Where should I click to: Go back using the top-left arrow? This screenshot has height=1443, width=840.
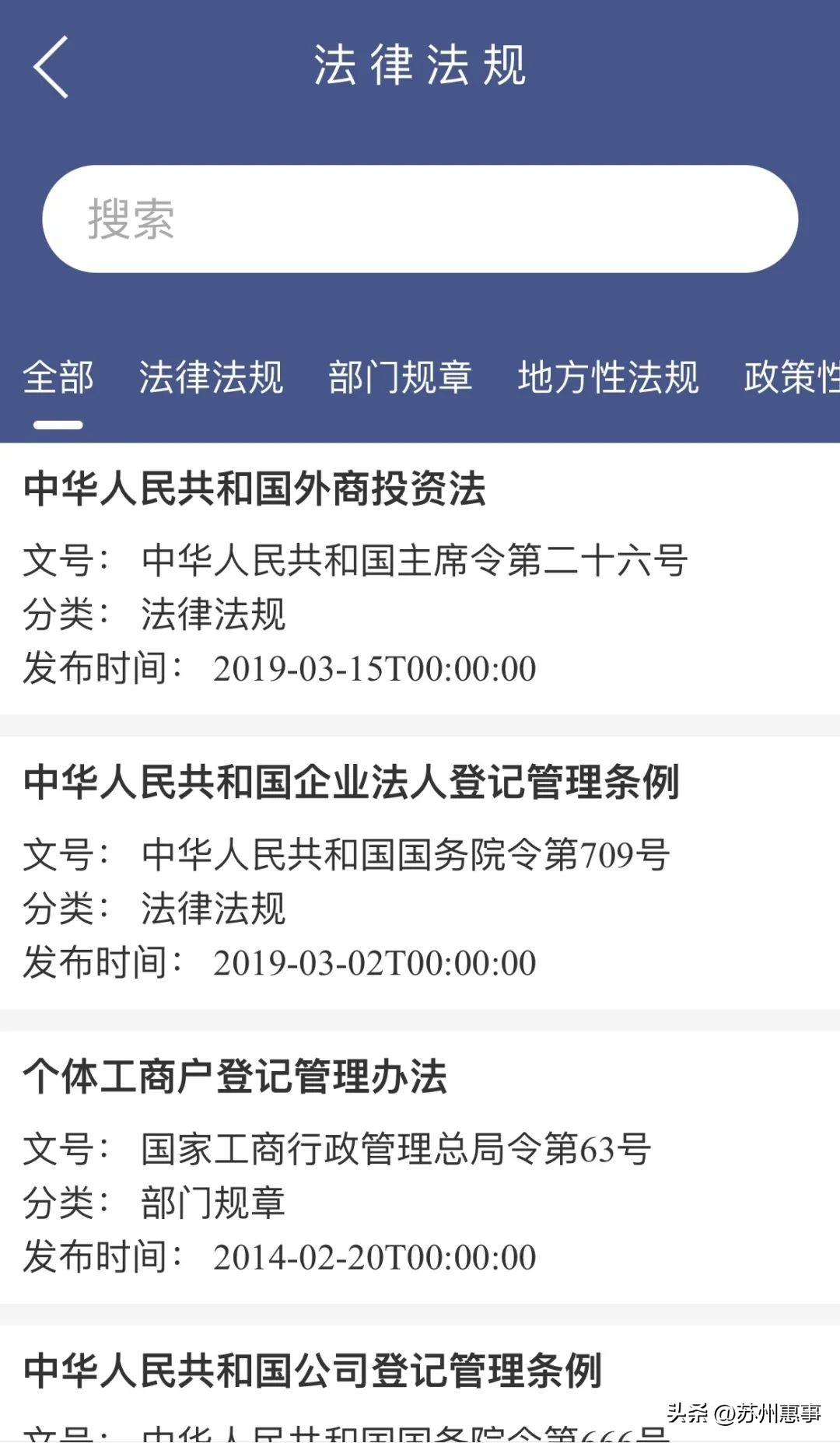51,67
